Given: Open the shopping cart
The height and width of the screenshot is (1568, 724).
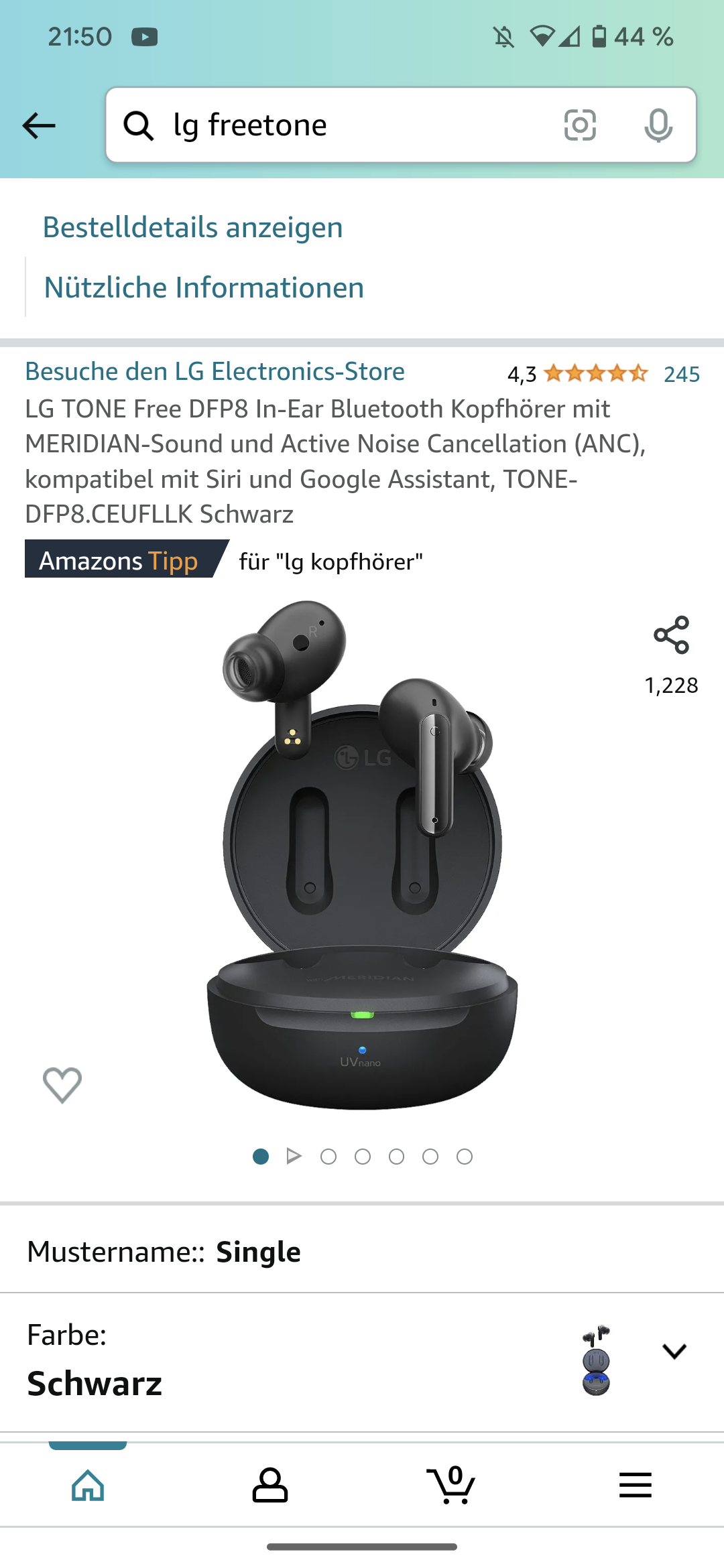Looking at the screenshot, I should (451, 1485).
